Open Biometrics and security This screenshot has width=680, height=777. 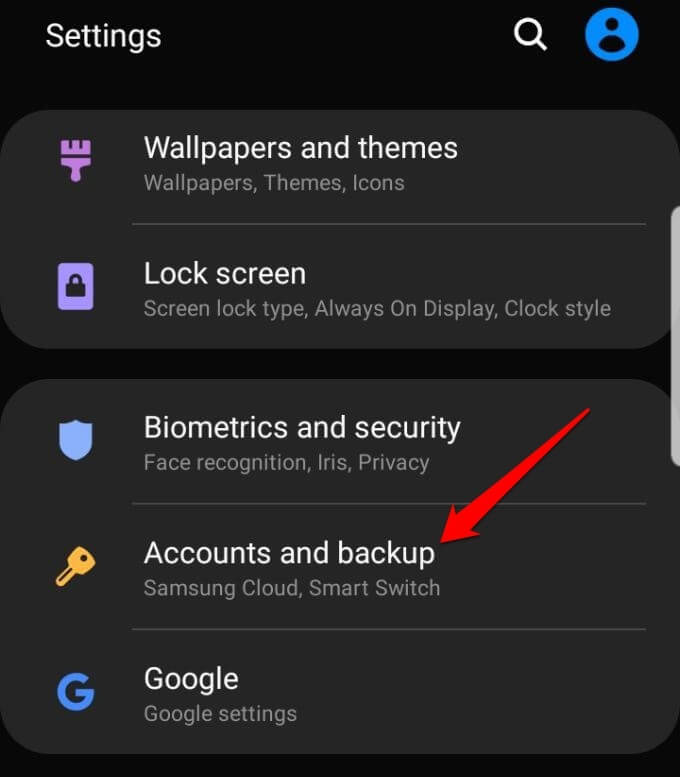pyautogui.click(x=300, y=443)
